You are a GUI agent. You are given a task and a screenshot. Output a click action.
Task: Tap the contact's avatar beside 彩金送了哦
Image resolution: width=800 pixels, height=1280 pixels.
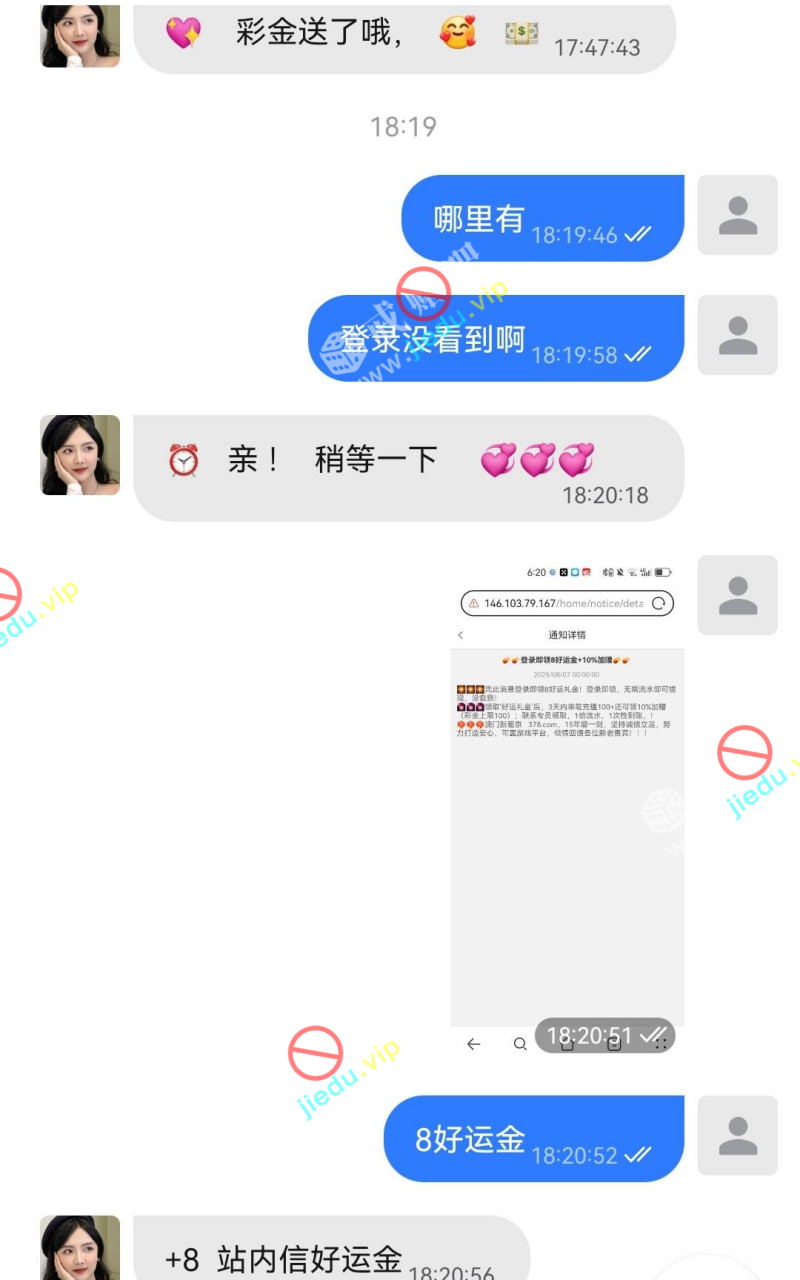pos(80,36)
